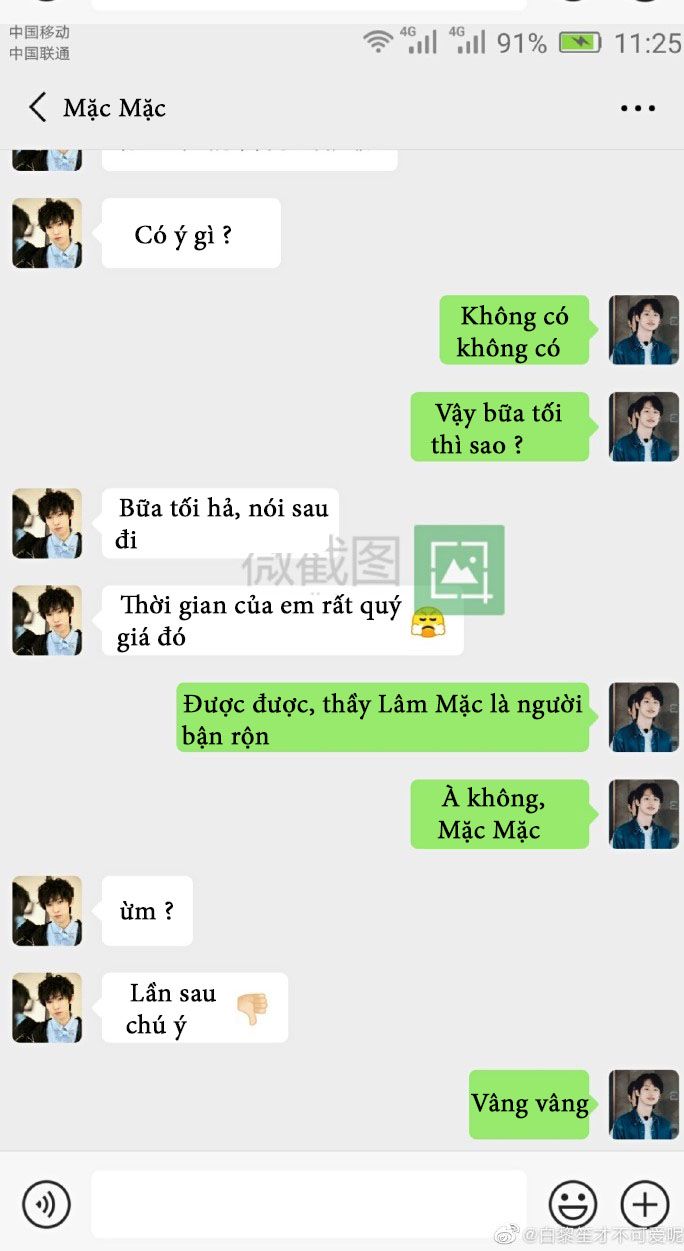The height and width of the screenshot is (1251, 684).
Task: Focus the message text field
Action: click(x=308, y=1204)
